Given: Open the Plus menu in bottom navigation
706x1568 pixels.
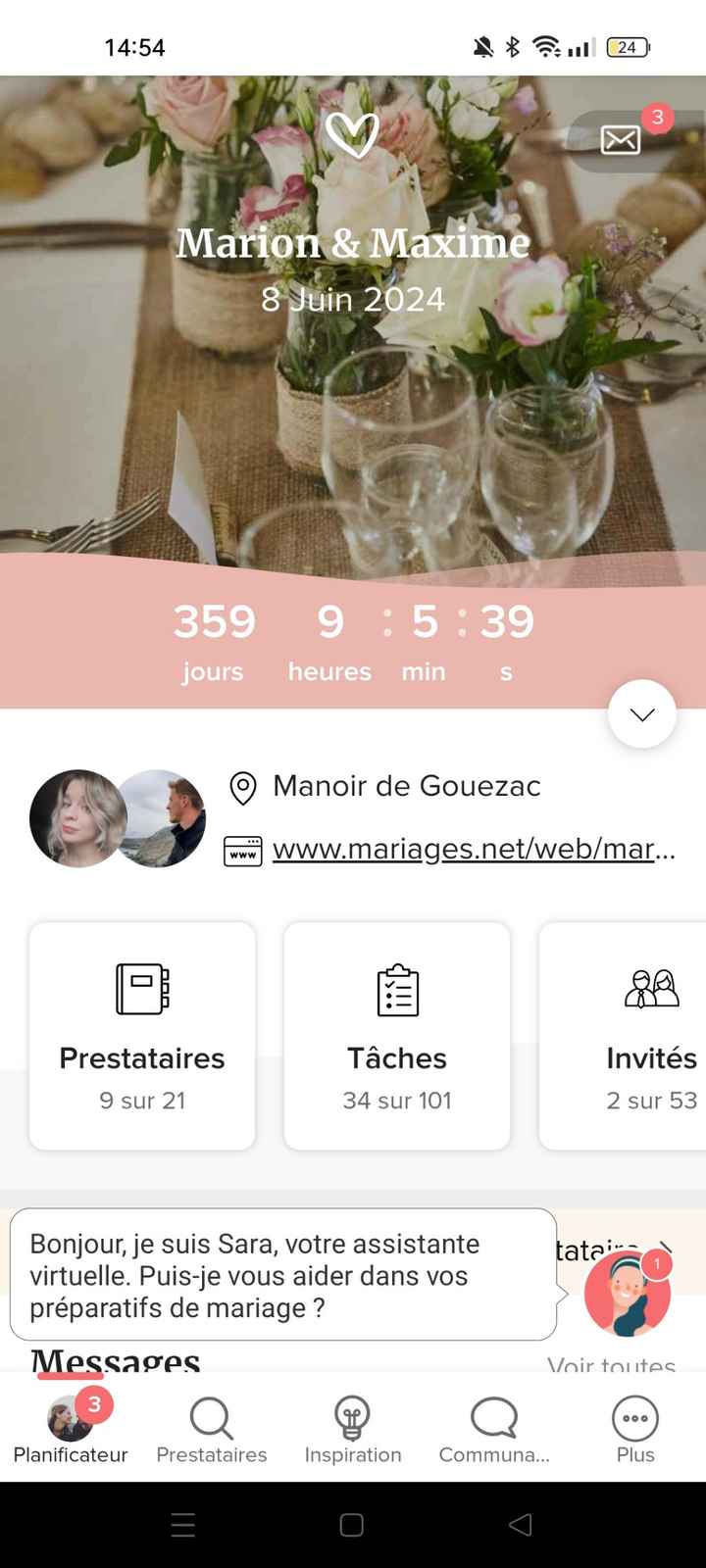Looking at the screenshot, I should pos(634,1414).
